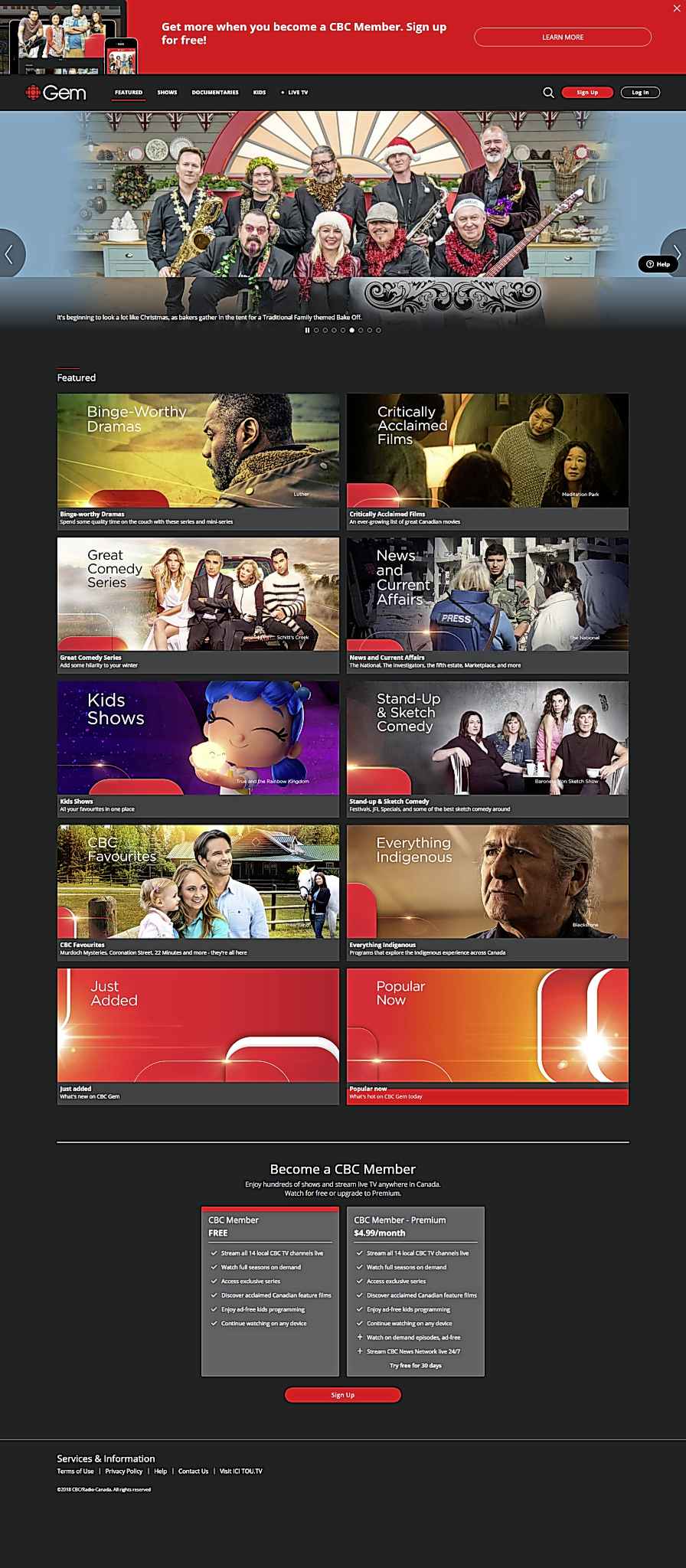Go to the previous carousel slide

click(x=10, y=253)
